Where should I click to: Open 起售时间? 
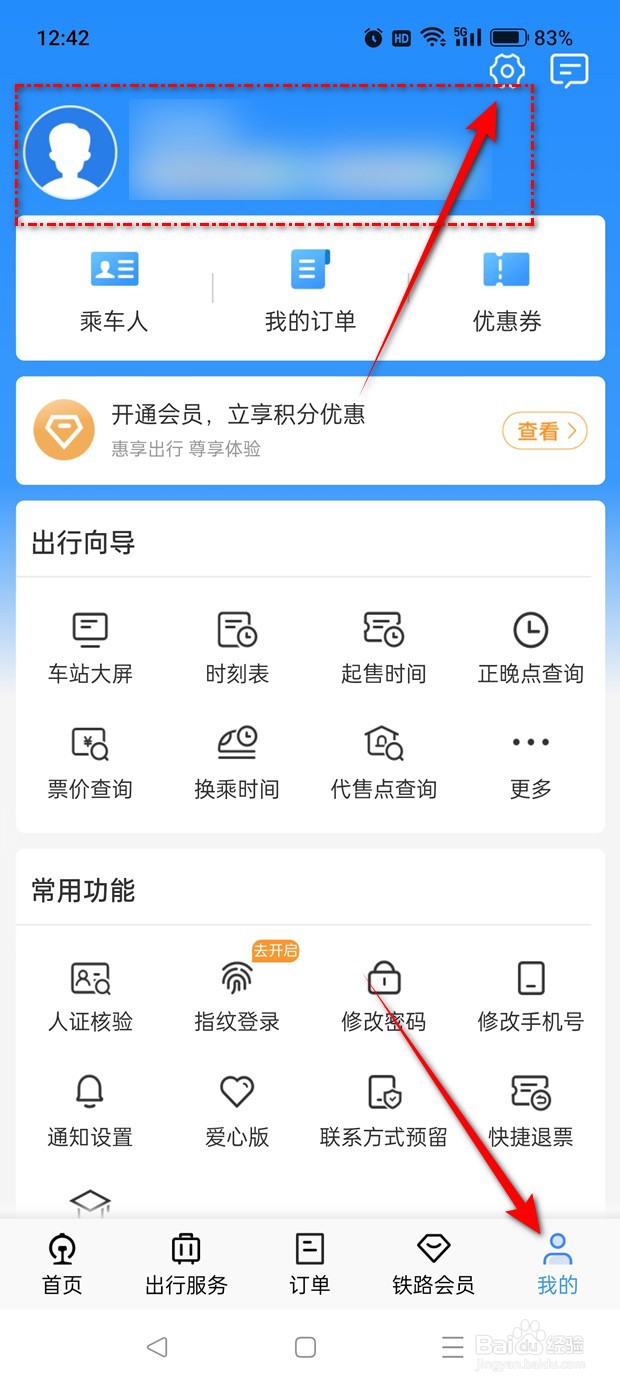click(383, 648)
